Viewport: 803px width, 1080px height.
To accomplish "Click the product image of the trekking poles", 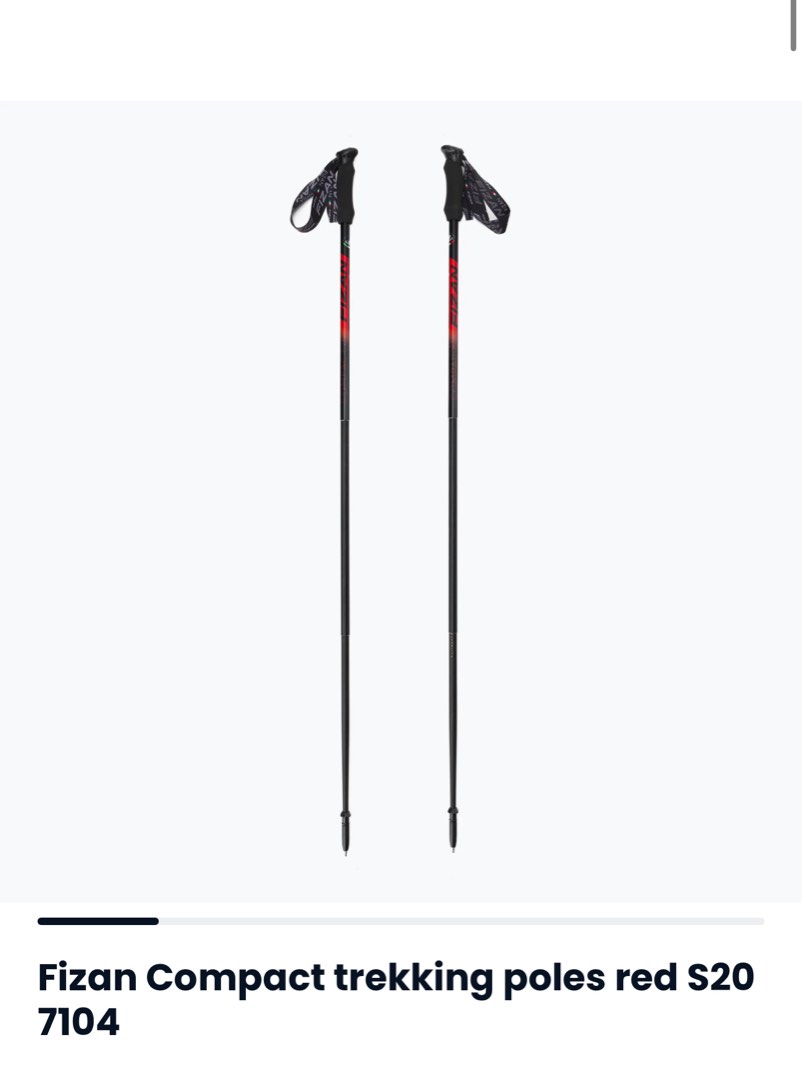I will pyautogui.click(x=400, y=500).
